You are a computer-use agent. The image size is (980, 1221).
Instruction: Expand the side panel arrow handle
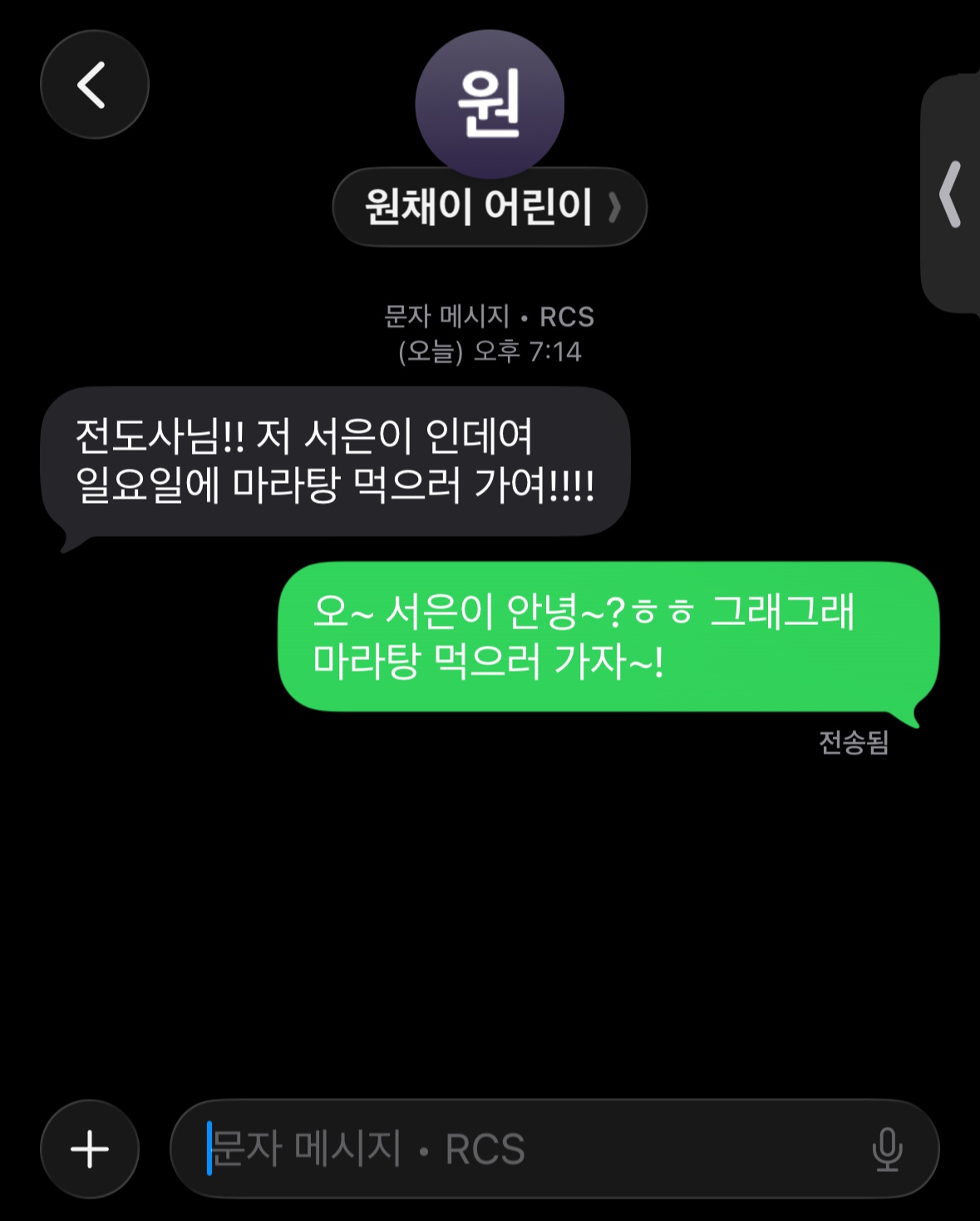coord(951,194)
